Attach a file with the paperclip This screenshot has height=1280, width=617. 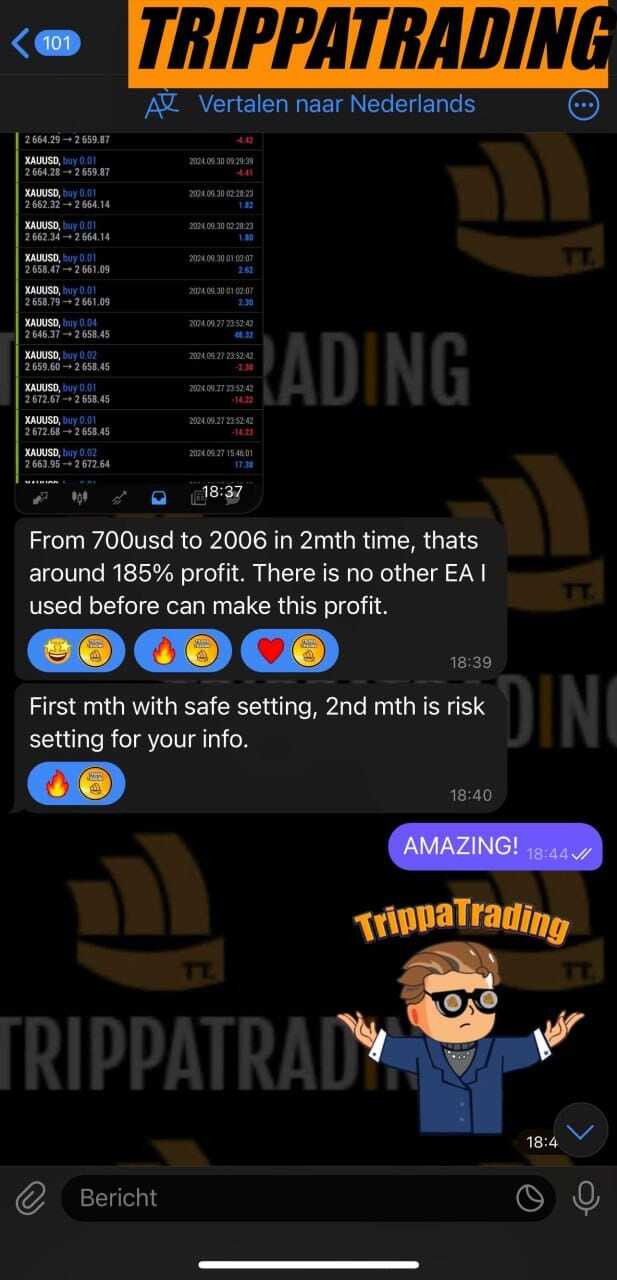(x=31, y=1197)
